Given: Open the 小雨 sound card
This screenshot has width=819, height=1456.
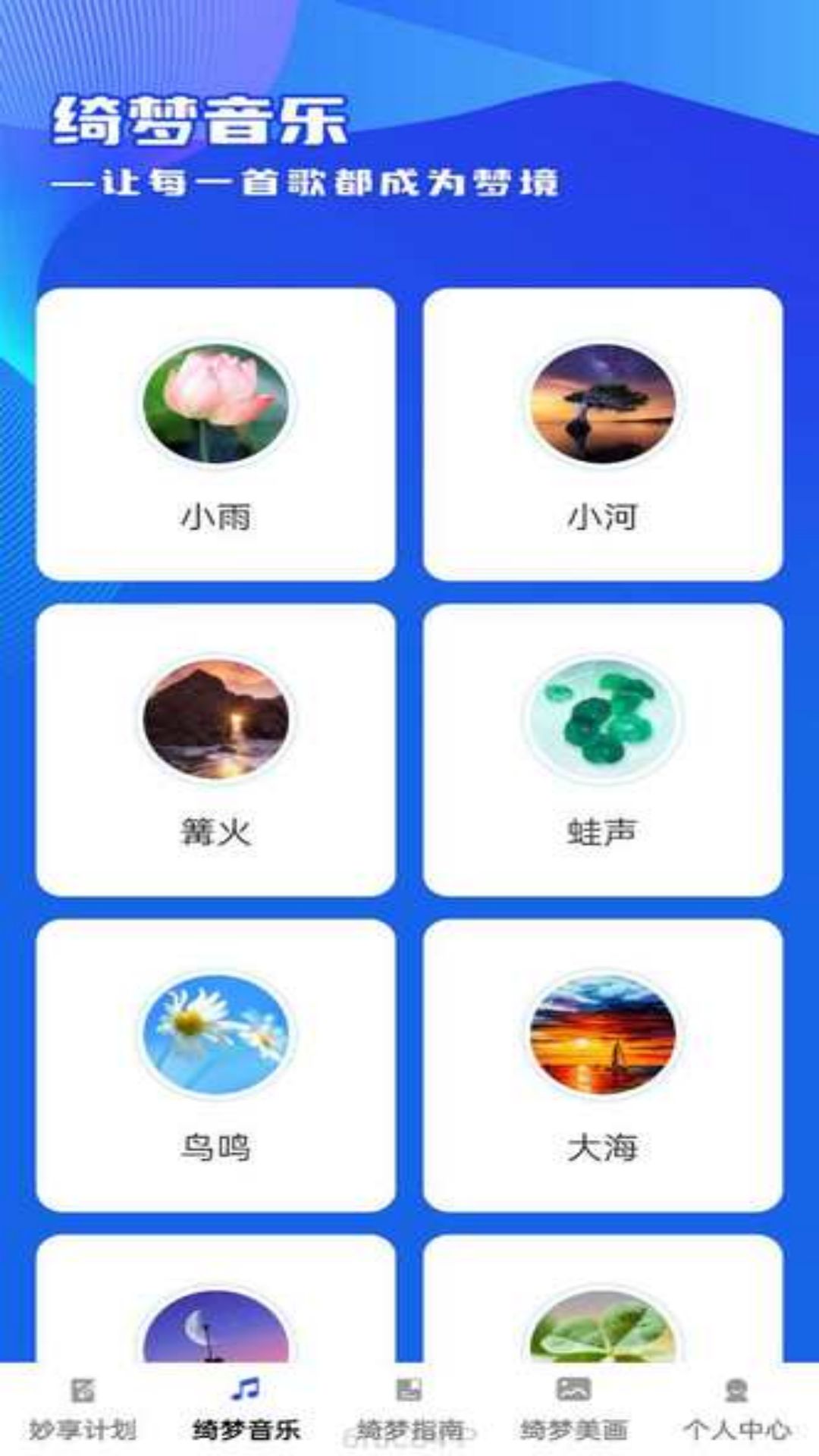Looking at the screenshot, I should coord(216,434).
